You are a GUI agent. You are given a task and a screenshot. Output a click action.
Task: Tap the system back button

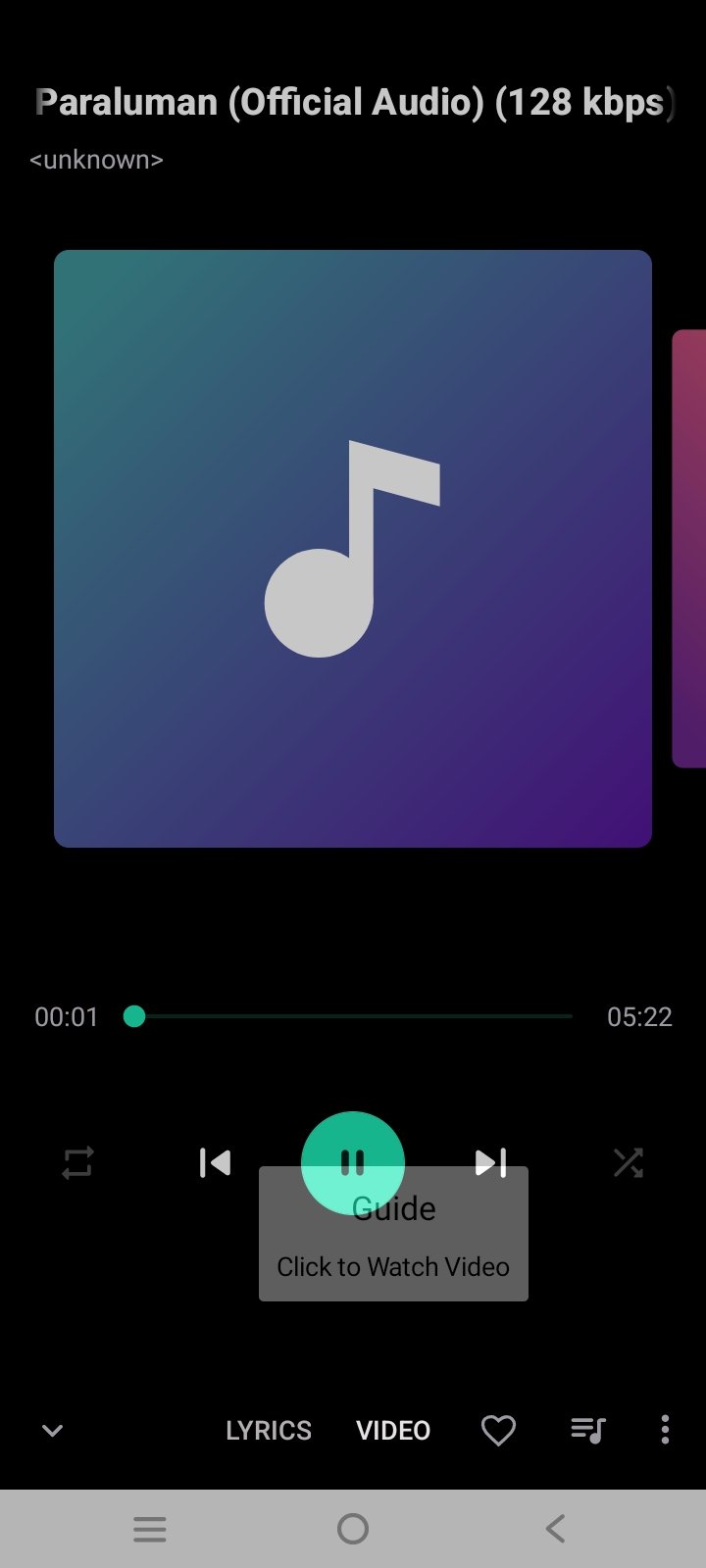pyautogui.click(x=555, y=1529)
